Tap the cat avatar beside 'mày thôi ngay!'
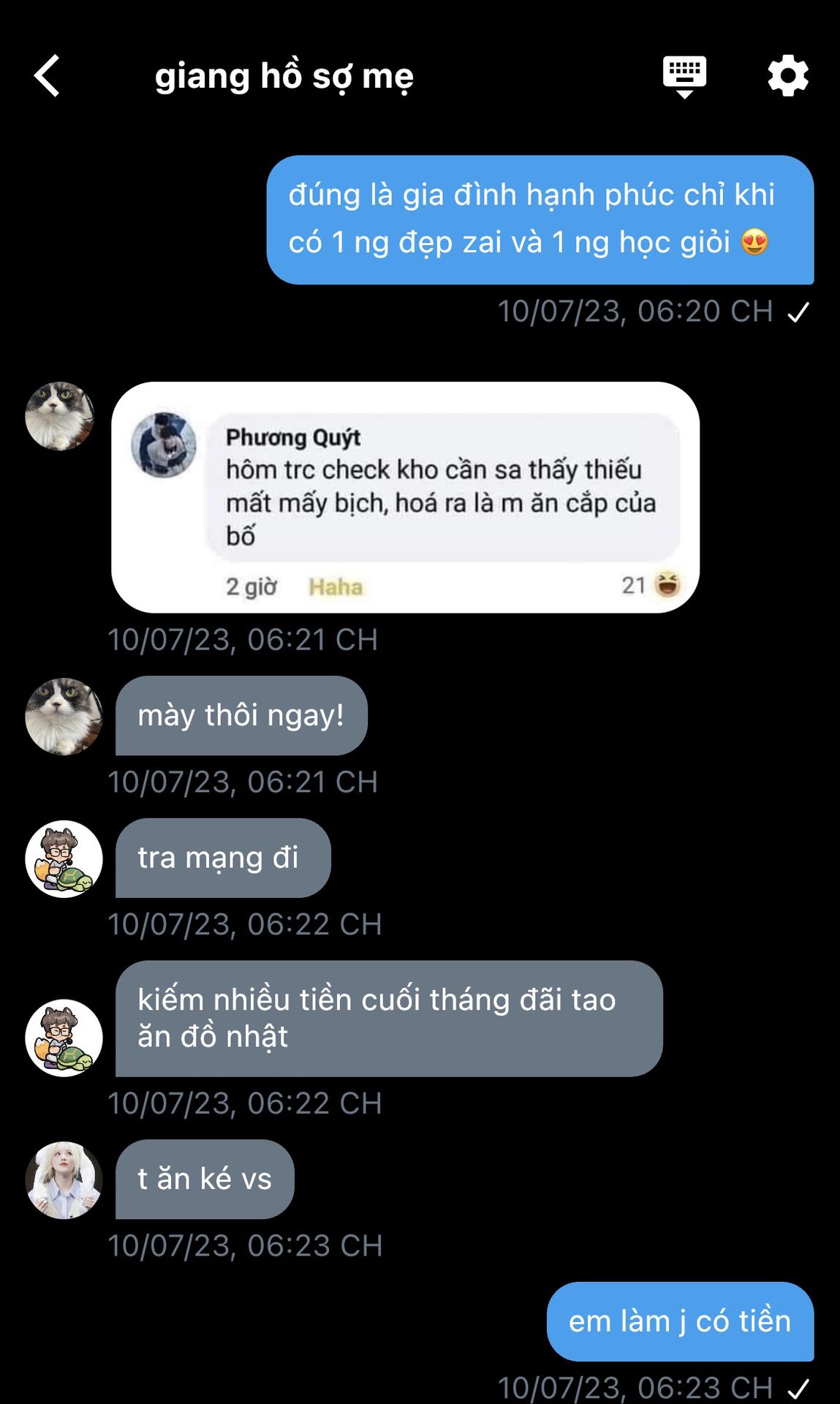This screenshot has width=840, height=1404. (64, 716)
